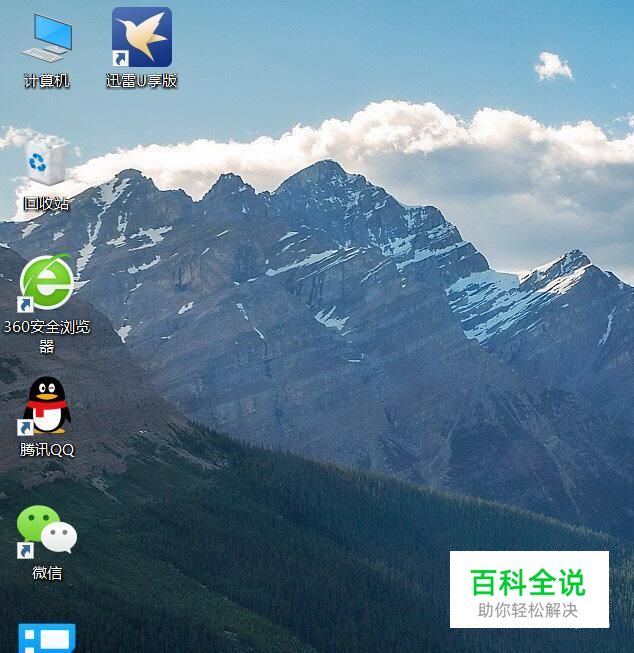The image size is (634, 653).
Task: Launch 微信 from the desktop
Action: point(47,530)
